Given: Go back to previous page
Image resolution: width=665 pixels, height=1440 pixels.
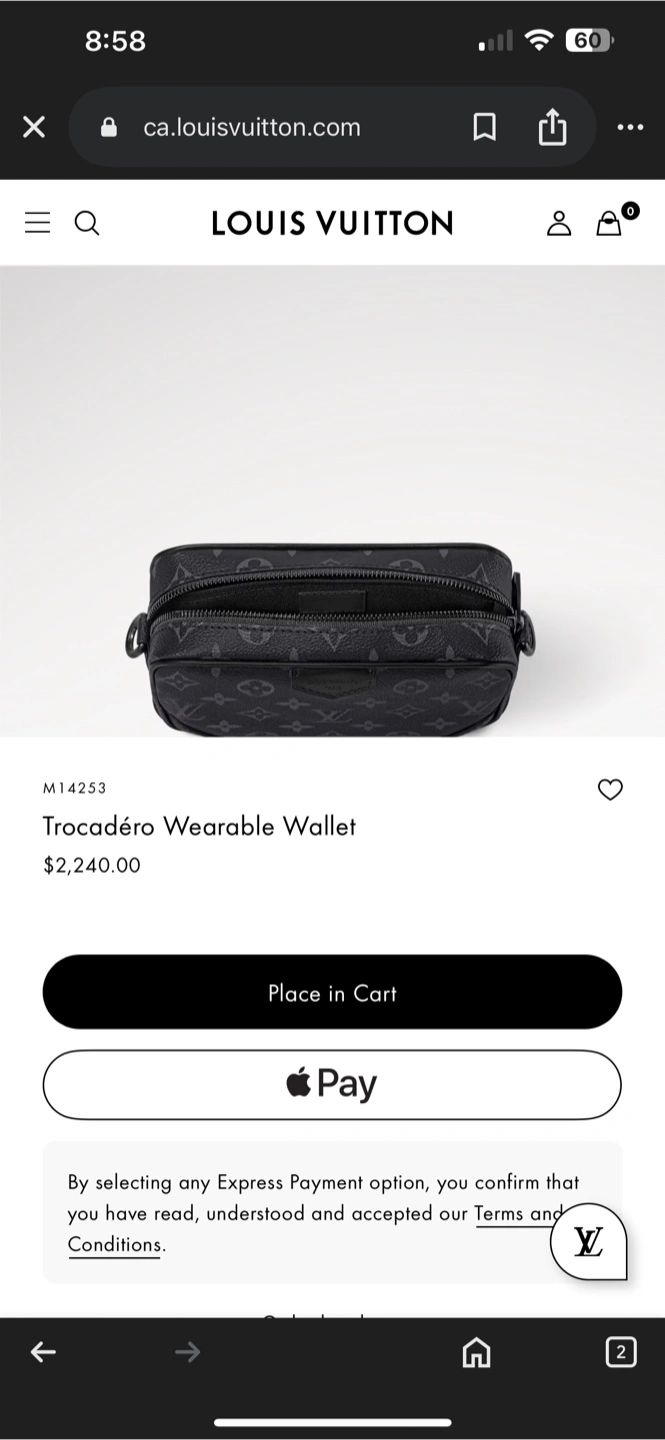Looking at the screenshot, I should 43,1352.
